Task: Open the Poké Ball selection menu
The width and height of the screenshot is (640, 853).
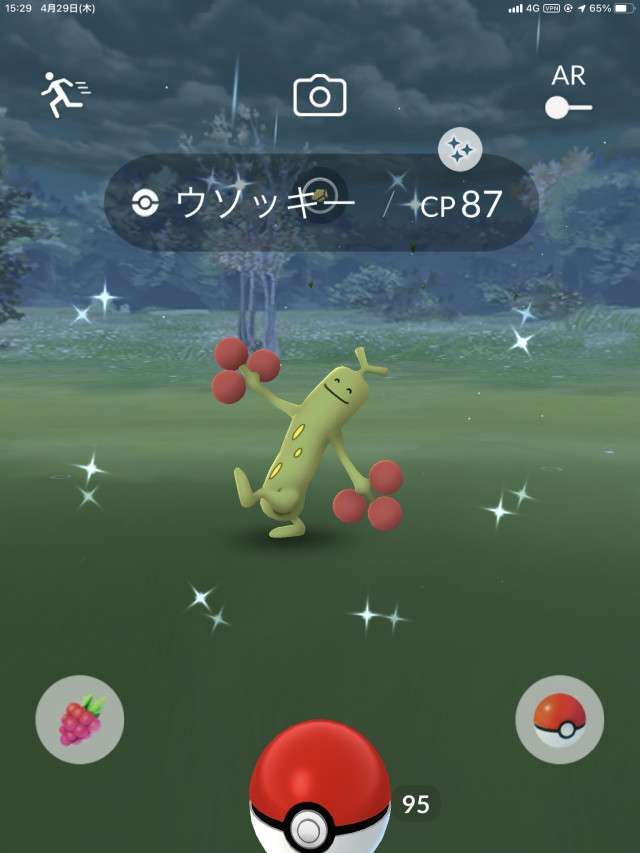Action: coord(559,720)
